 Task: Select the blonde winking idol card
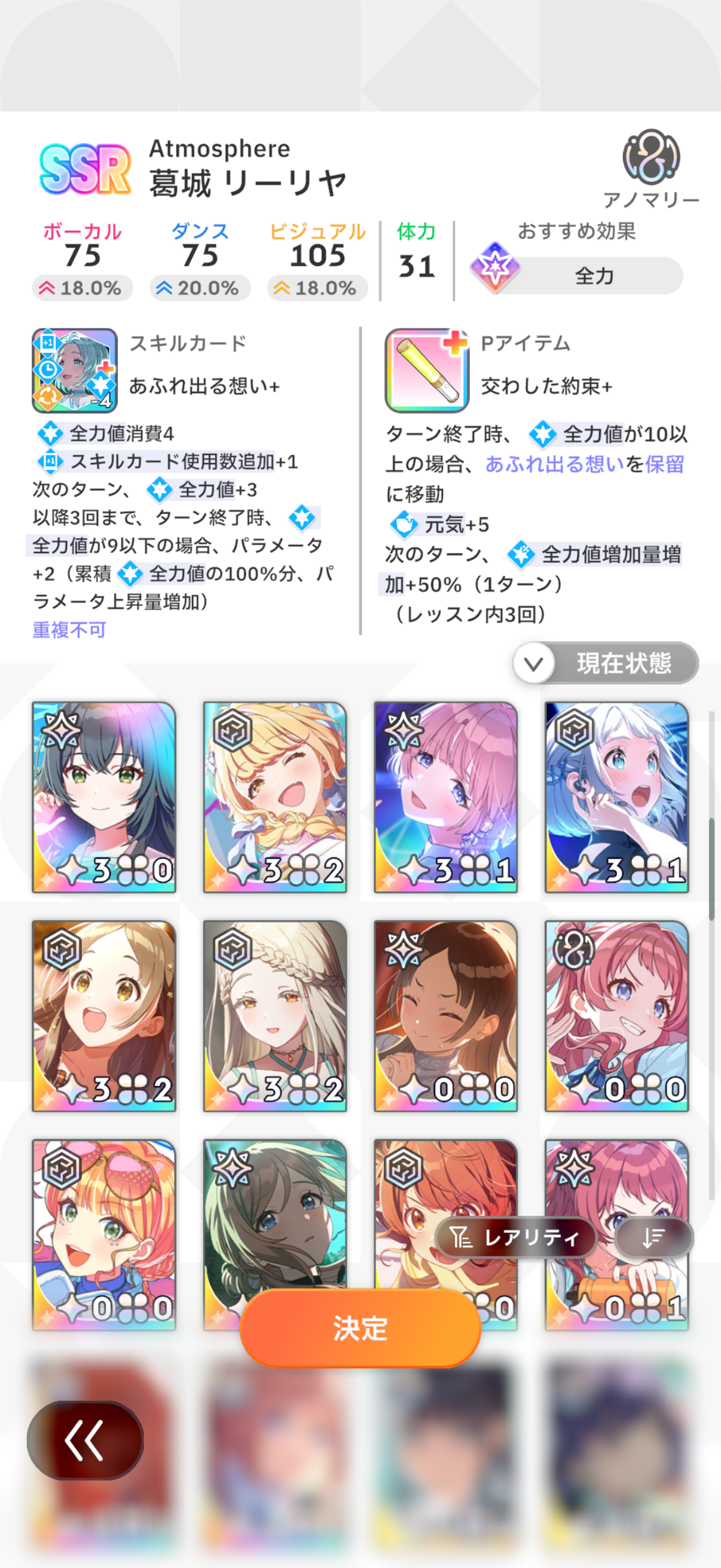(x=275, y=797)
